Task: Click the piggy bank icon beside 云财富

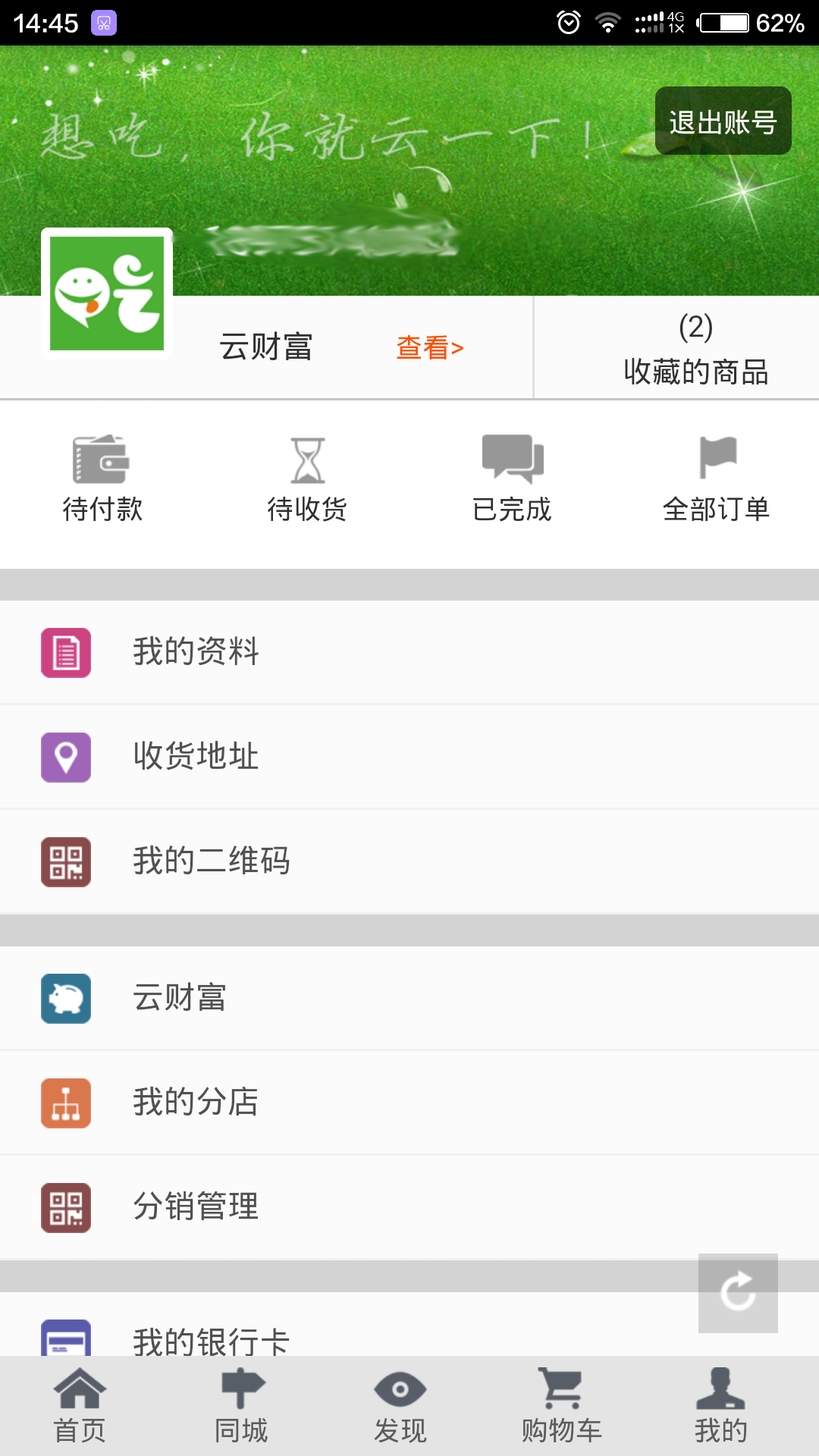Action: click(x=65, y=998)
